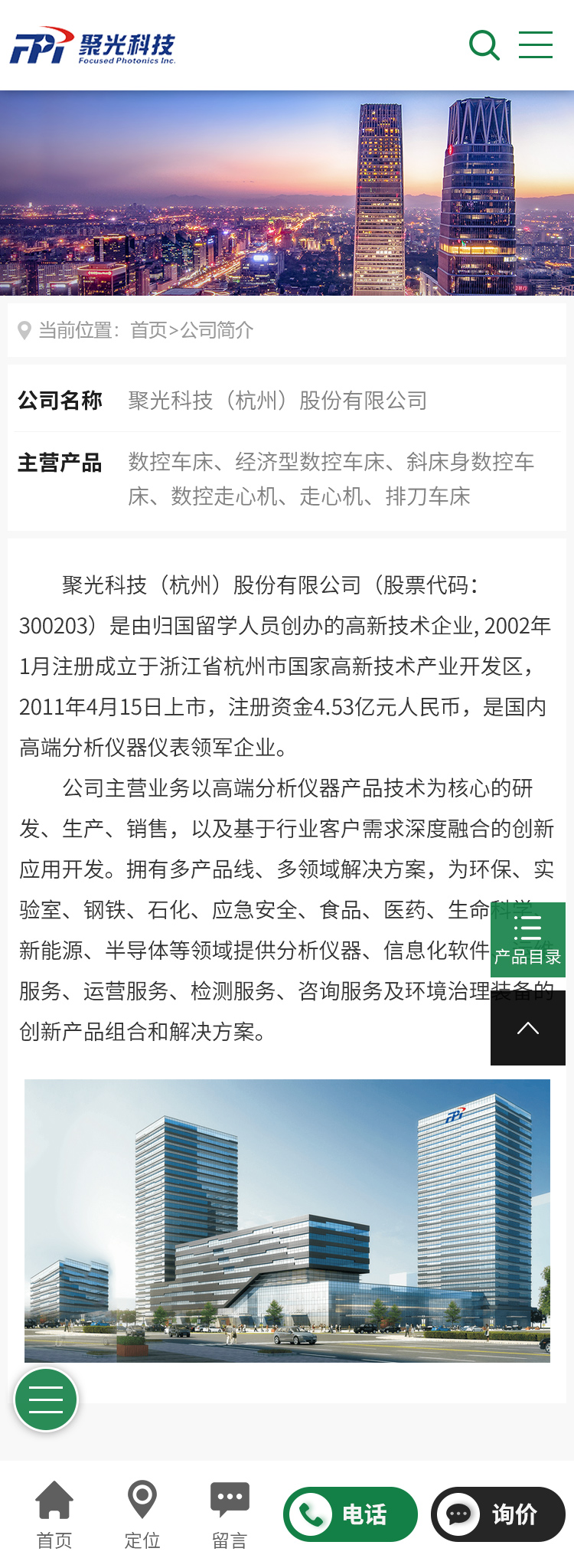Open 留言 in bottom bar
The width and height of the screenshot is (574, 1568).
(230, 1514)
